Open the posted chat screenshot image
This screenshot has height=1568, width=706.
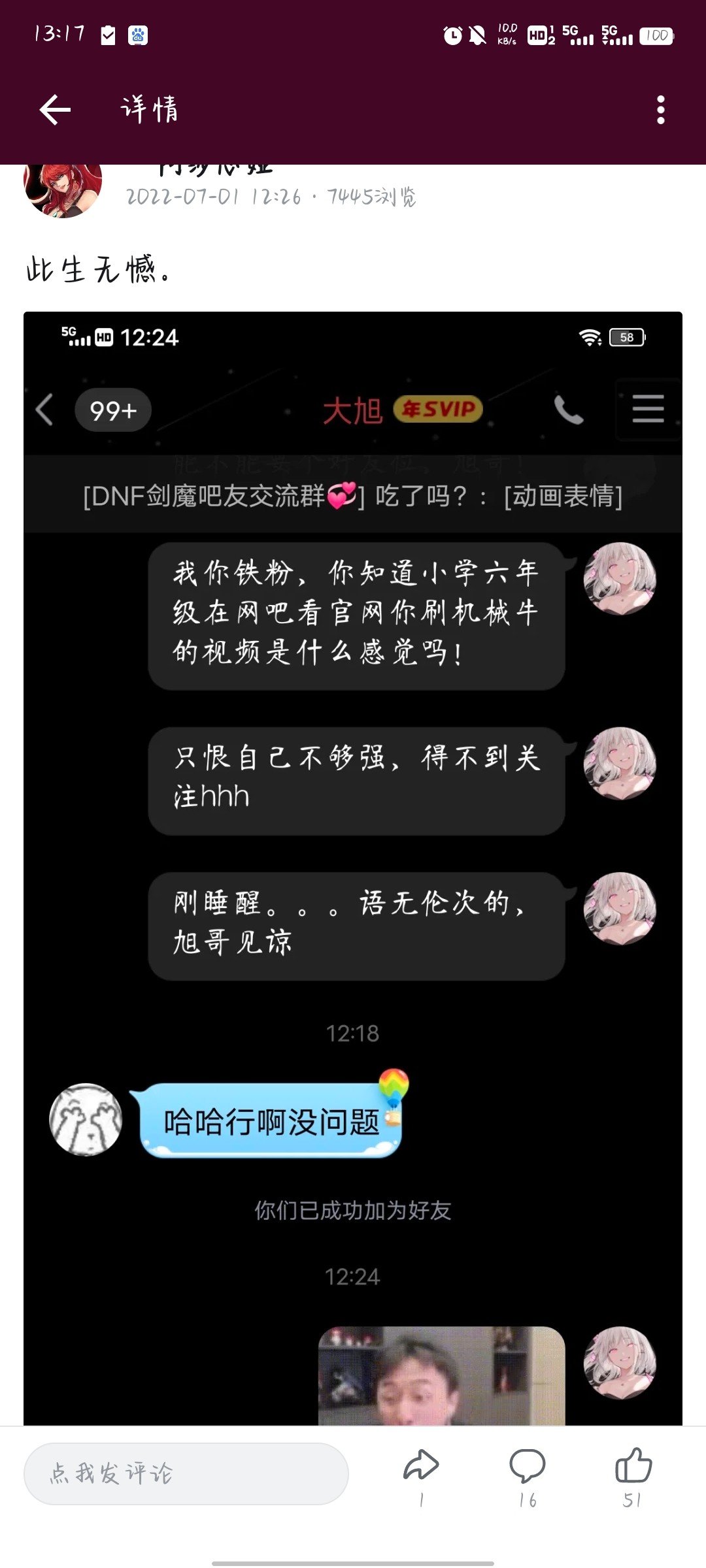tap(353, 868)
